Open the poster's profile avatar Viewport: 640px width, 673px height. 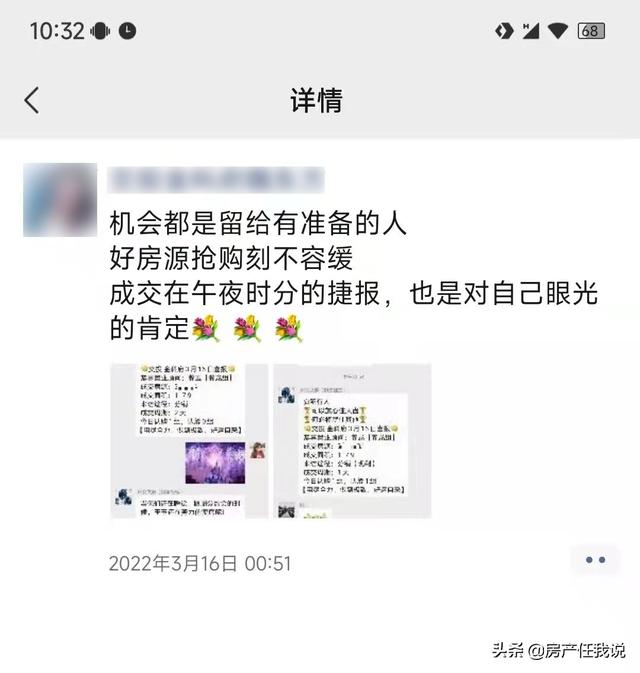click(60, 199)
